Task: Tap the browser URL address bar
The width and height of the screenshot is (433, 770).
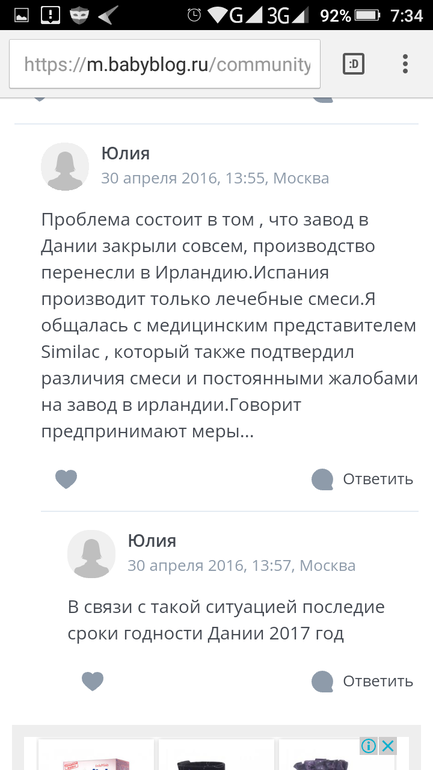Action: pyautogui.click(x=165, y=64)
